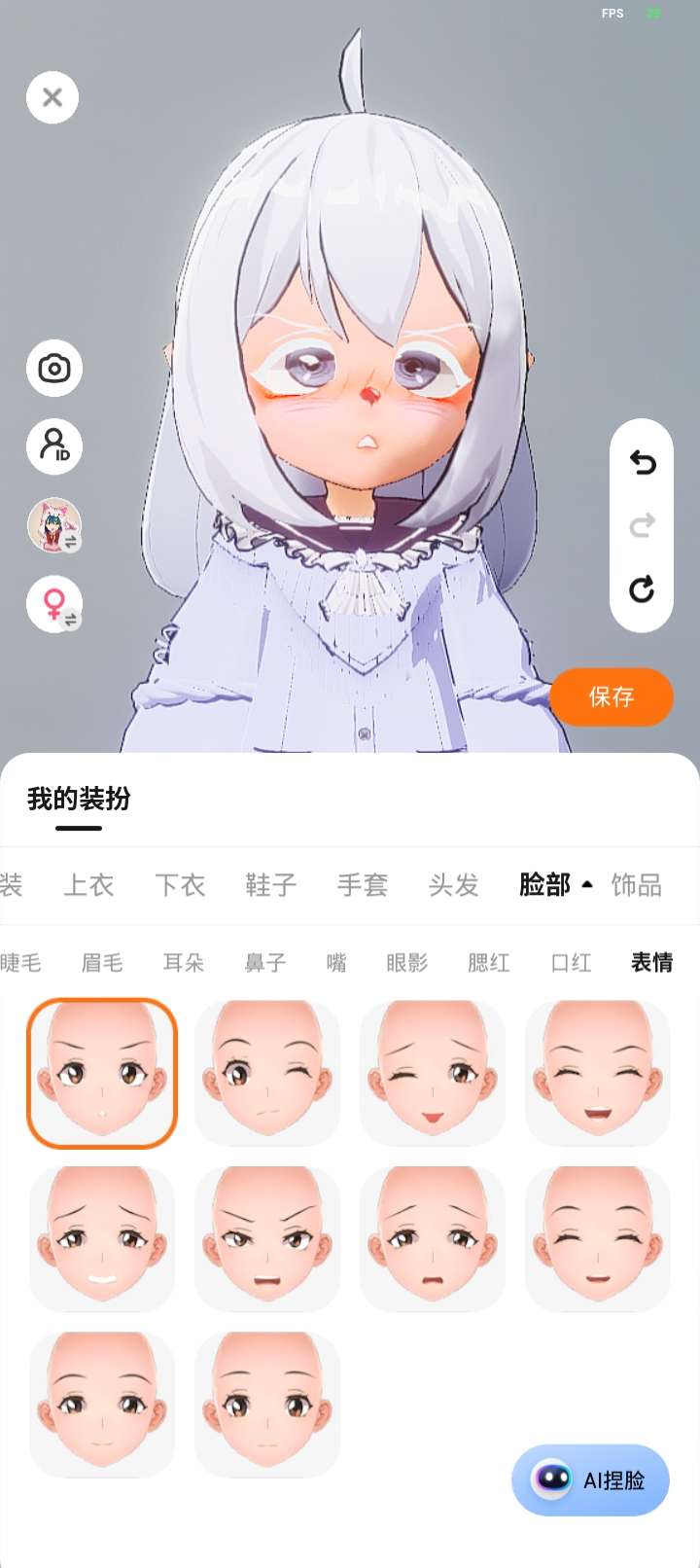This screenshot has height=1568, width=700.
Task: Undo the last change
Action: tap(642, 463)
